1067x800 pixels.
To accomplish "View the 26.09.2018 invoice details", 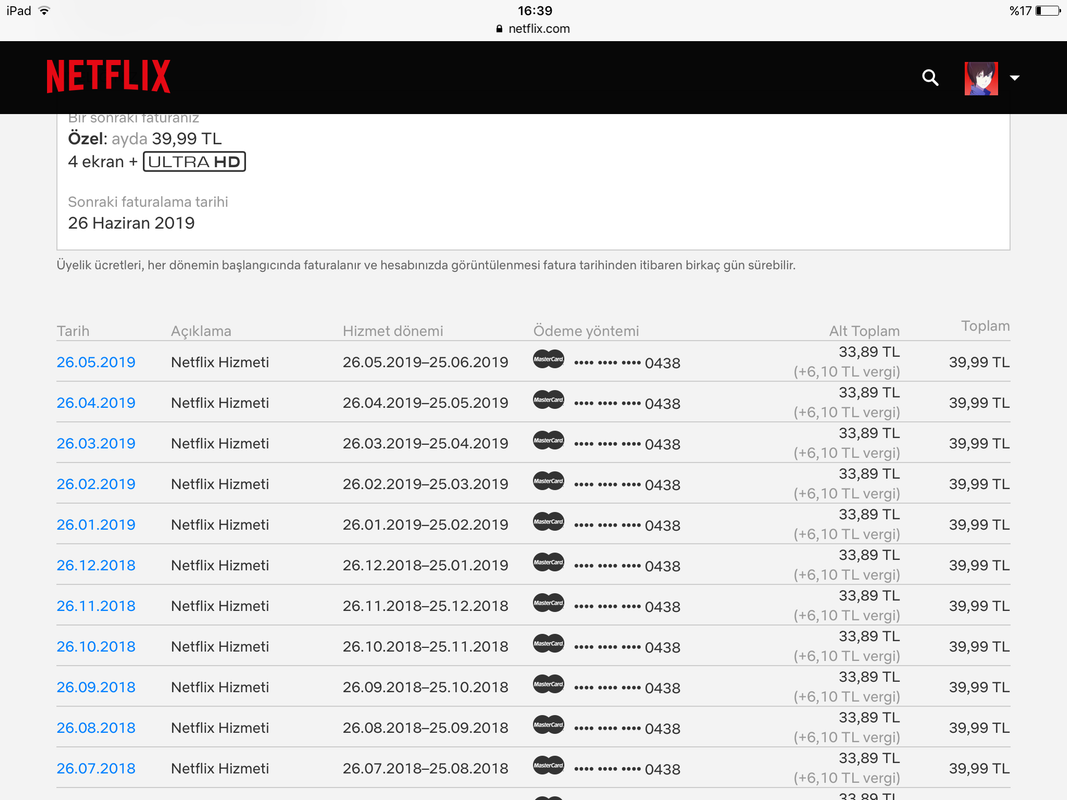I will click(x=96, y=687).
